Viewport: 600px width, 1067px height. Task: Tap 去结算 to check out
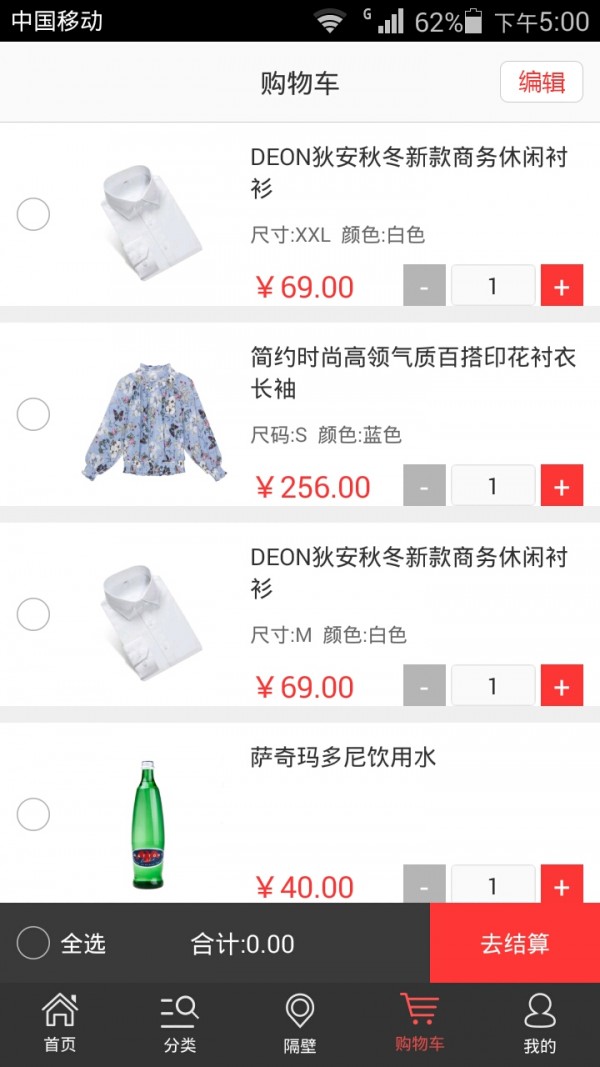coord(515,943)
